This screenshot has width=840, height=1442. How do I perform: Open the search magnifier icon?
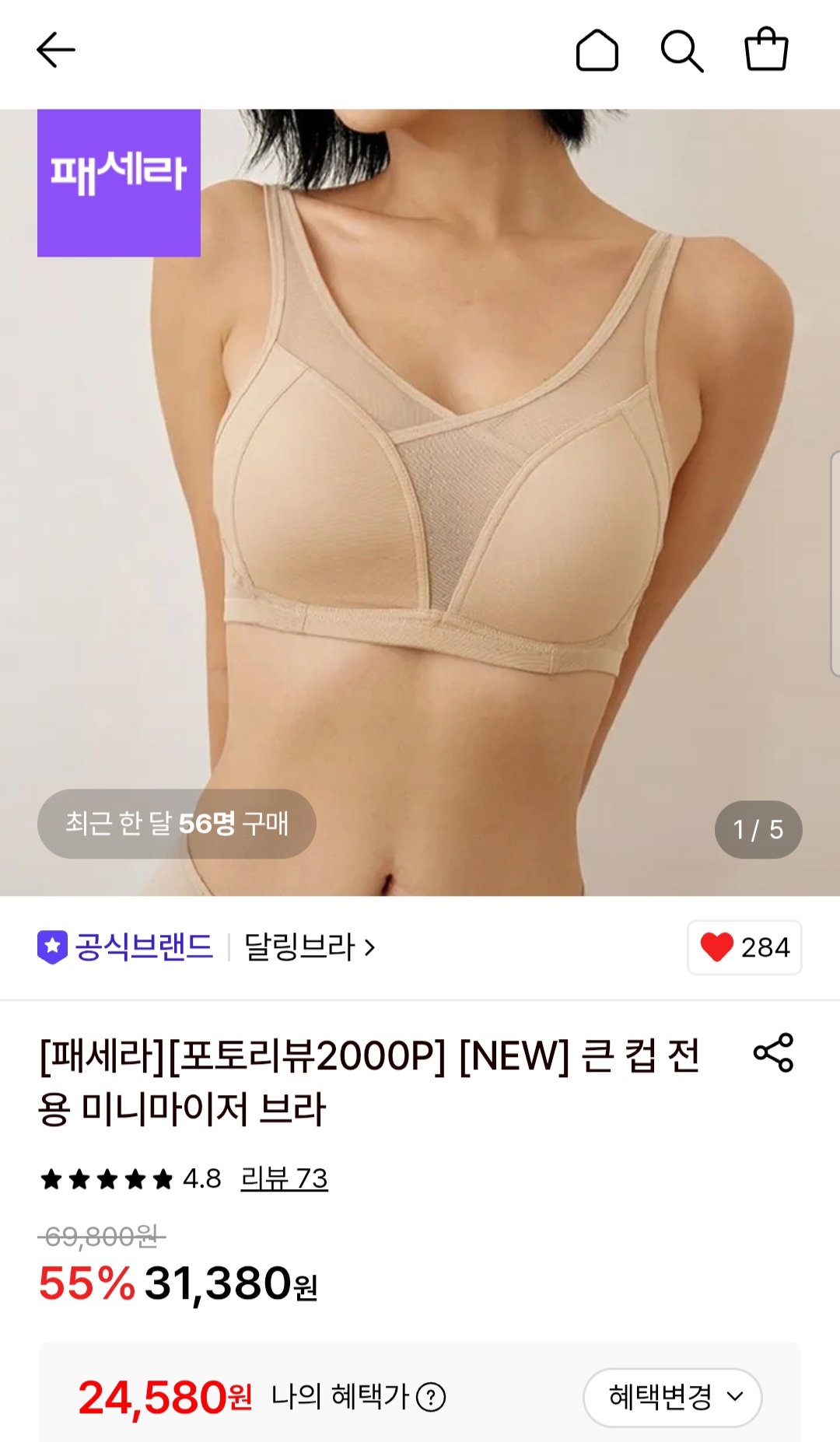point(682,51)
